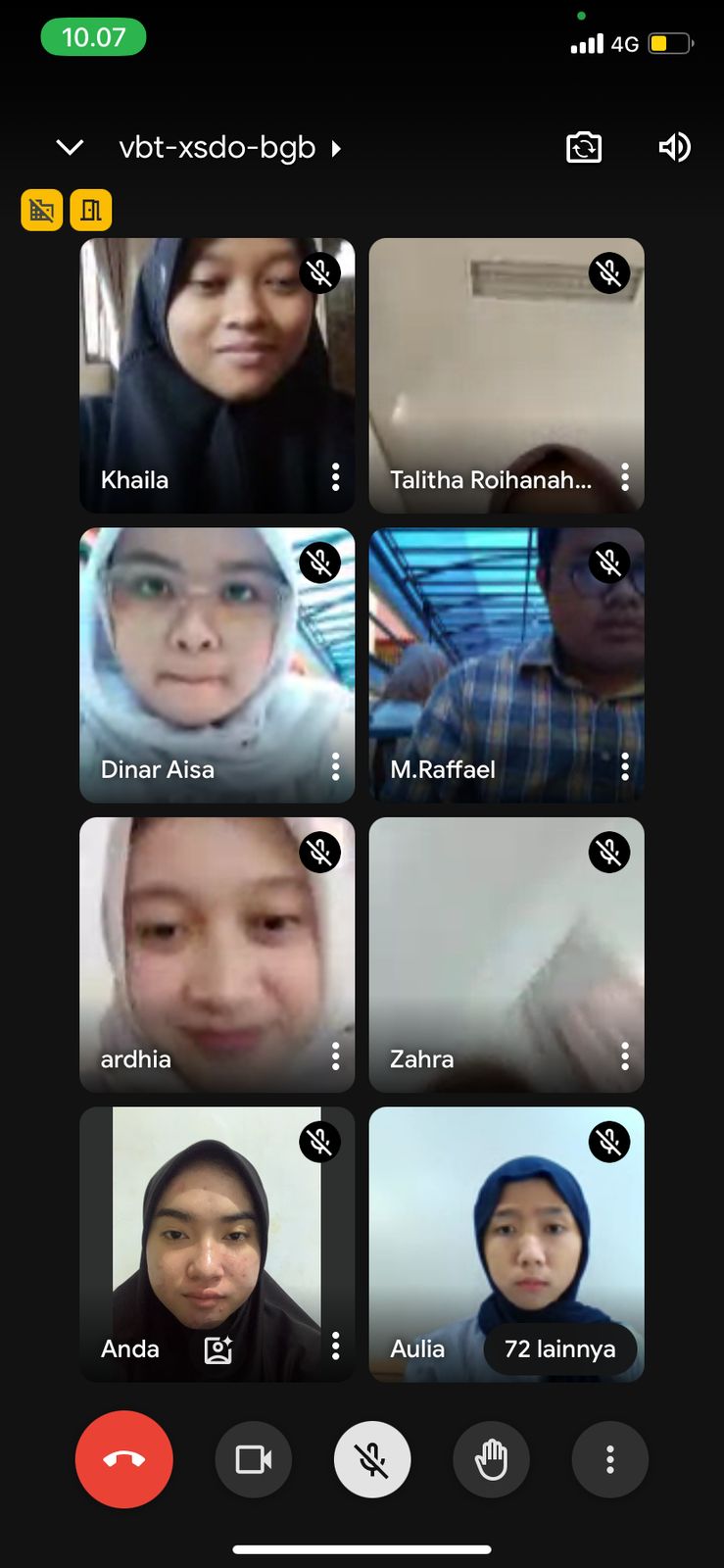This screenshot has width=724, height=1568.
Task: Turn off the camera
Action: [x=253, y=1460]
